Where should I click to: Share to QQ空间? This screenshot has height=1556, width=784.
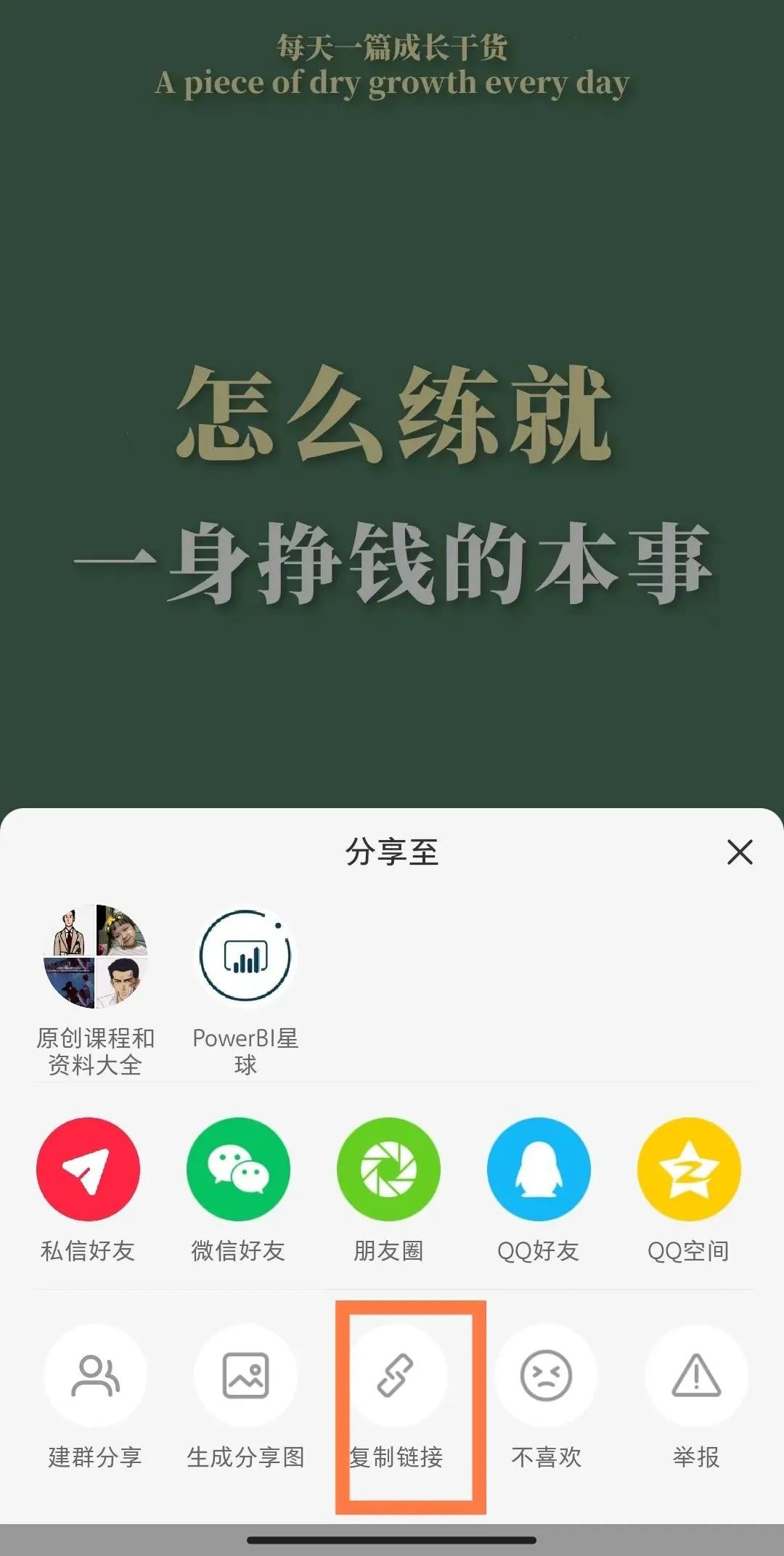pyautogui.click(x=689, y=1169)
